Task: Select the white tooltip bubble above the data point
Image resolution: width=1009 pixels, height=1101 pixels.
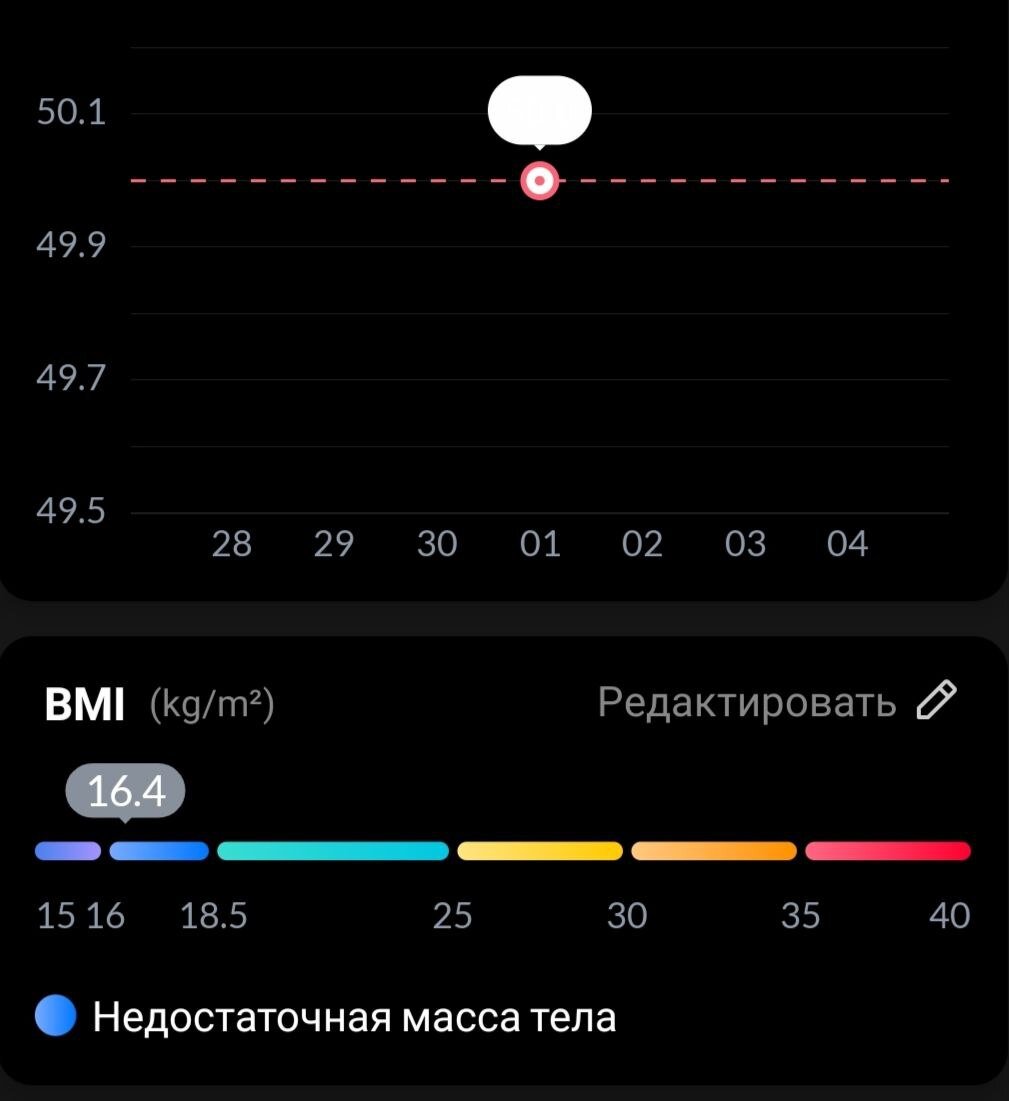Action: click(538, 108)
